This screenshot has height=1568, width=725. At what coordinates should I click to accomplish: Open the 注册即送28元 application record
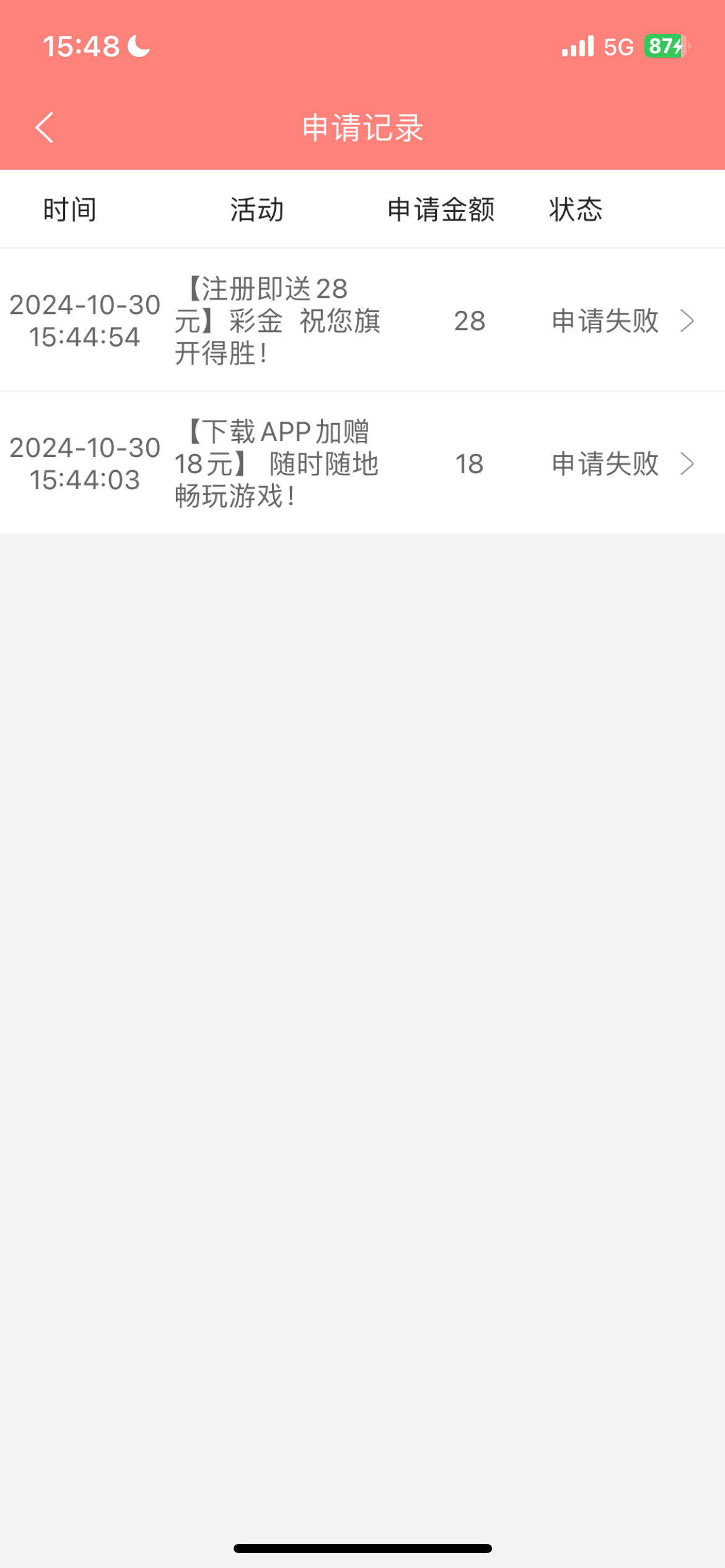click(362, 320)
